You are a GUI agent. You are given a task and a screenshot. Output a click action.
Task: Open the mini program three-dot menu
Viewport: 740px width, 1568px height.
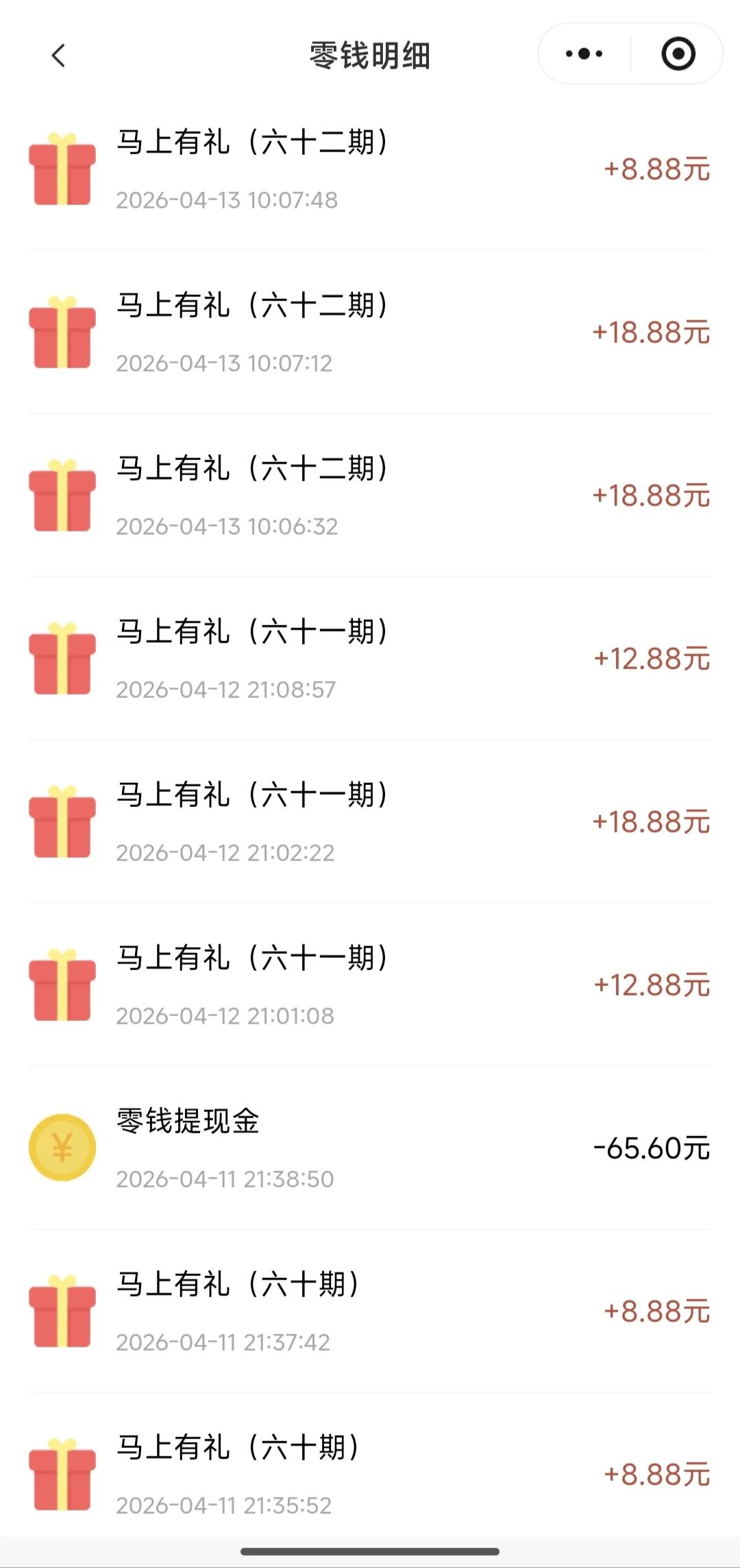click(x=584, y=54)
